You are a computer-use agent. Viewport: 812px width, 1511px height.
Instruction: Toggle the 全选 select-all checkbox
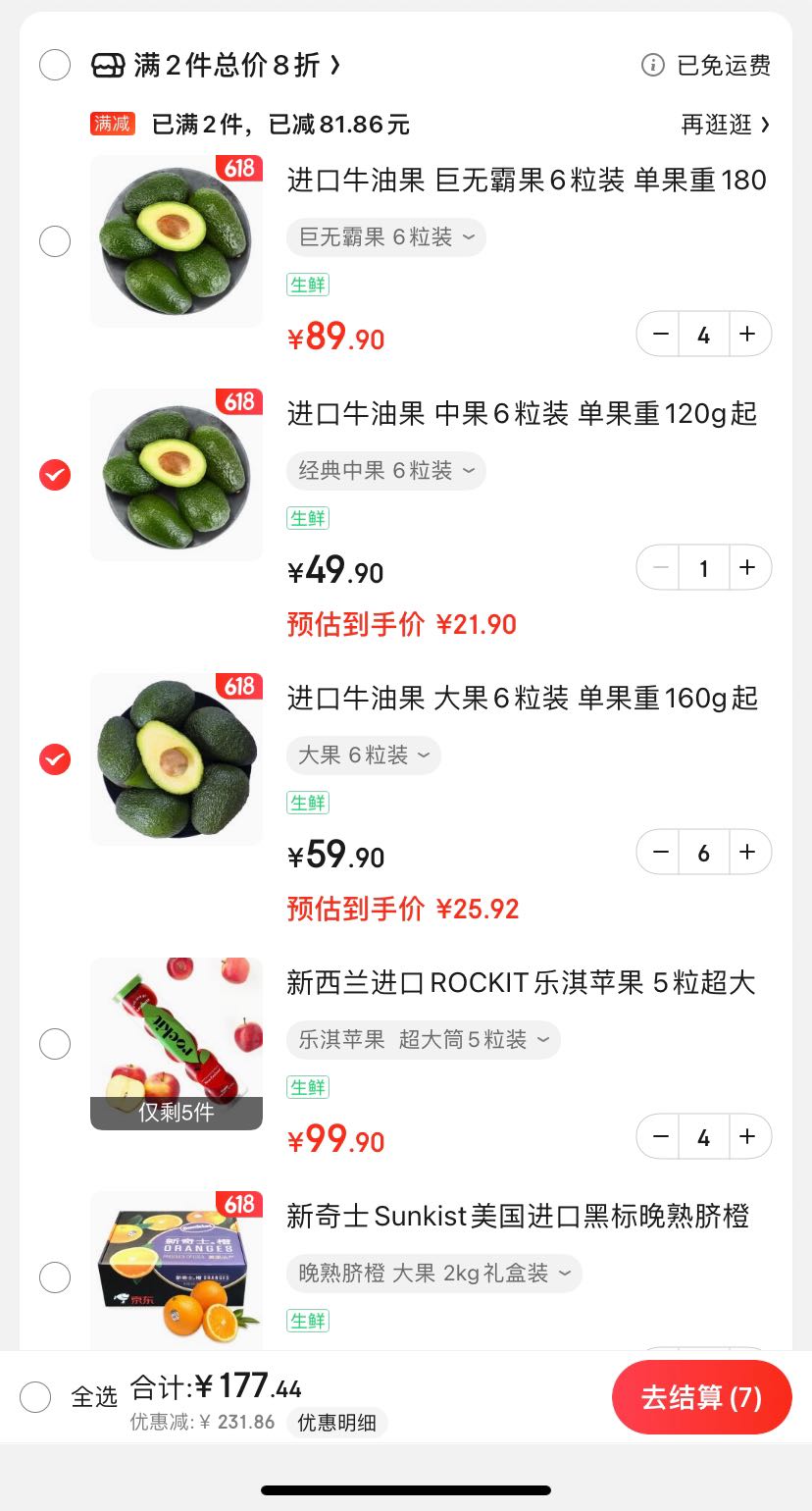tap(35, 1396)
